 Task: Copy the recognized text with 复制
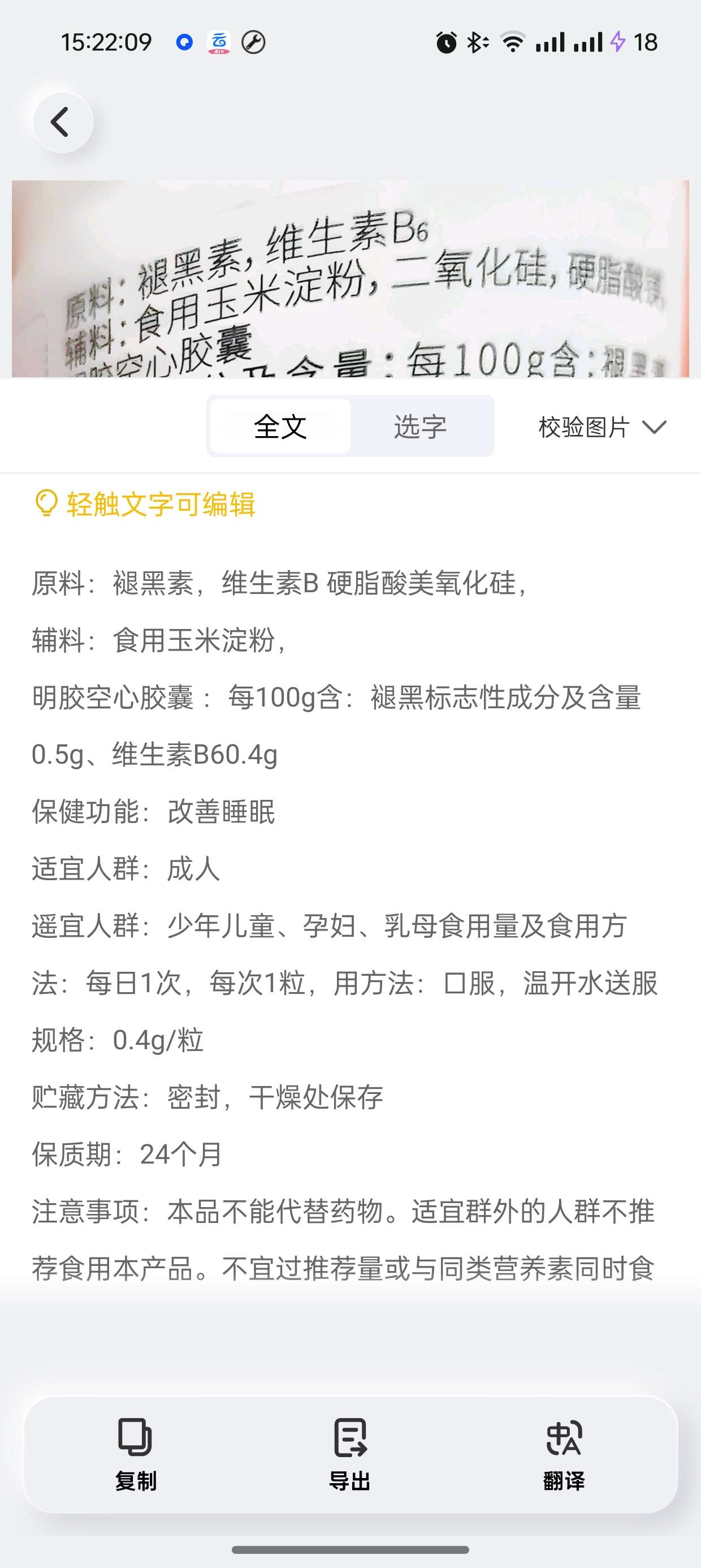tap(136, 1455)
